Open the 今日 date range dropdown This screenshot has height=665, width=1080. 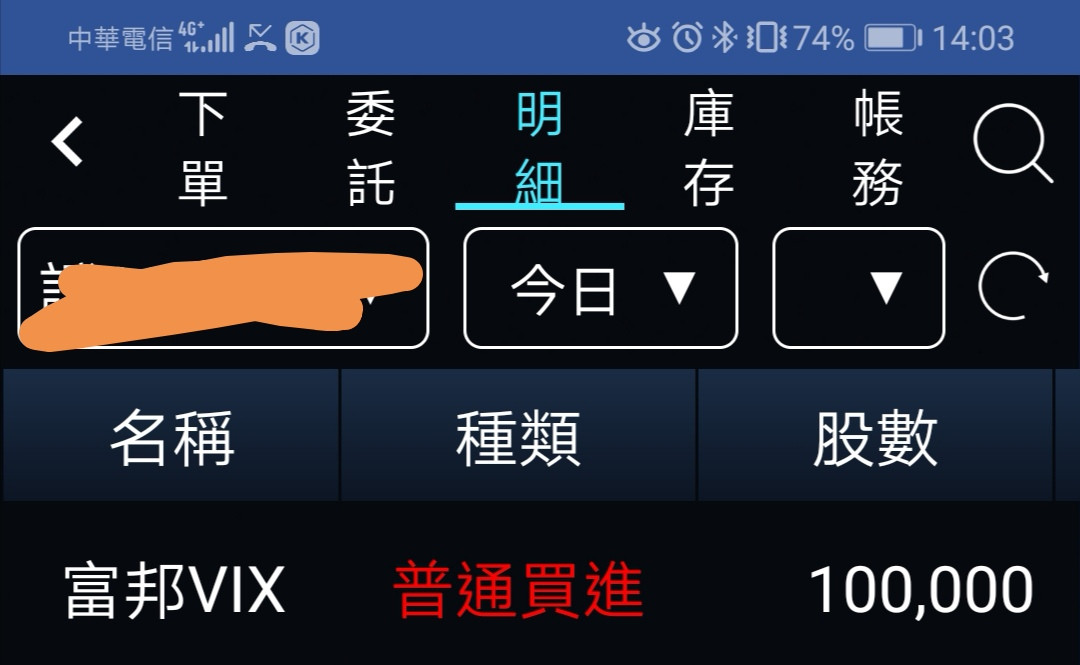600,288
